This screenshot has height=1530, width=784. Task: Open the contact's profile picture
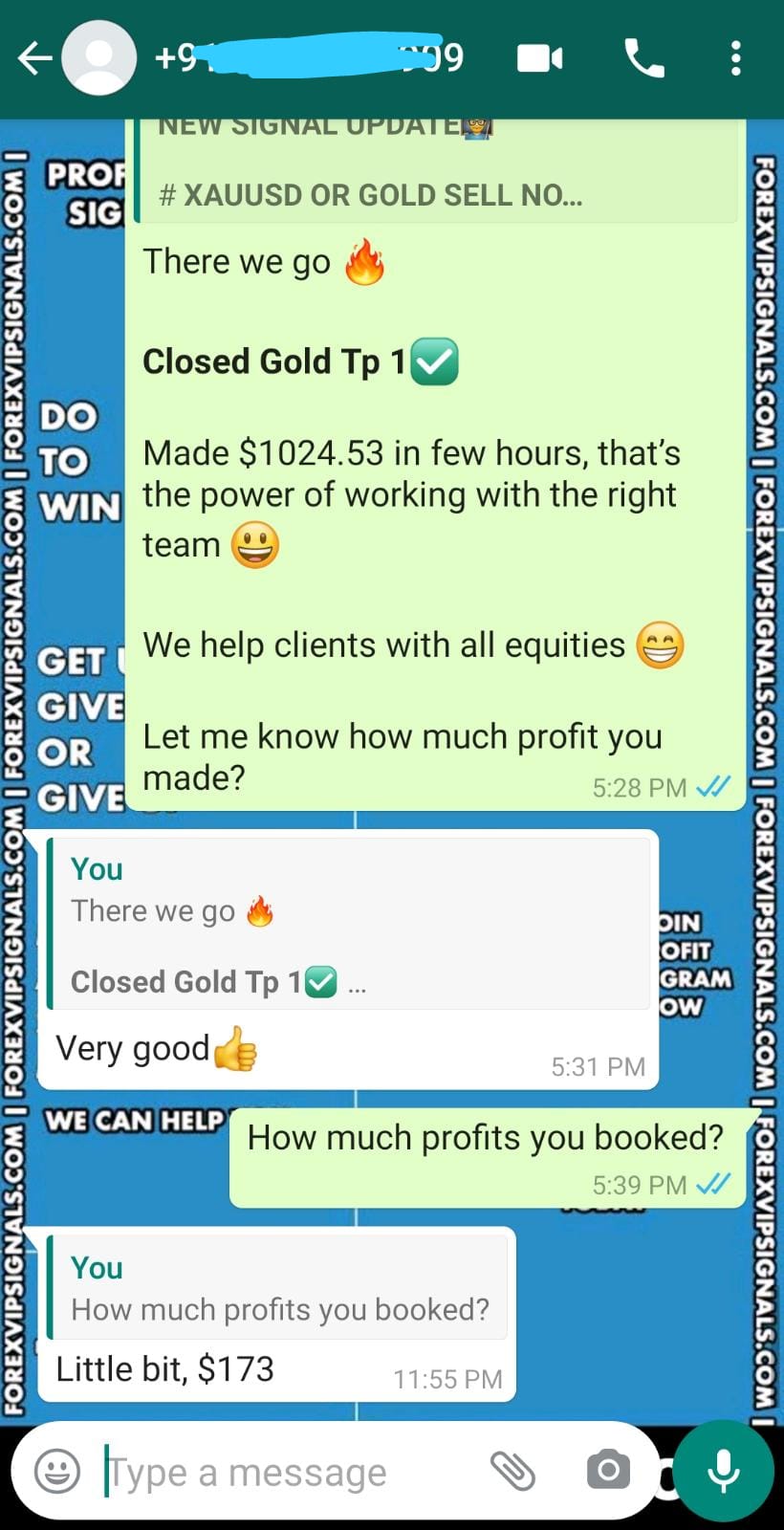[99, 59]
